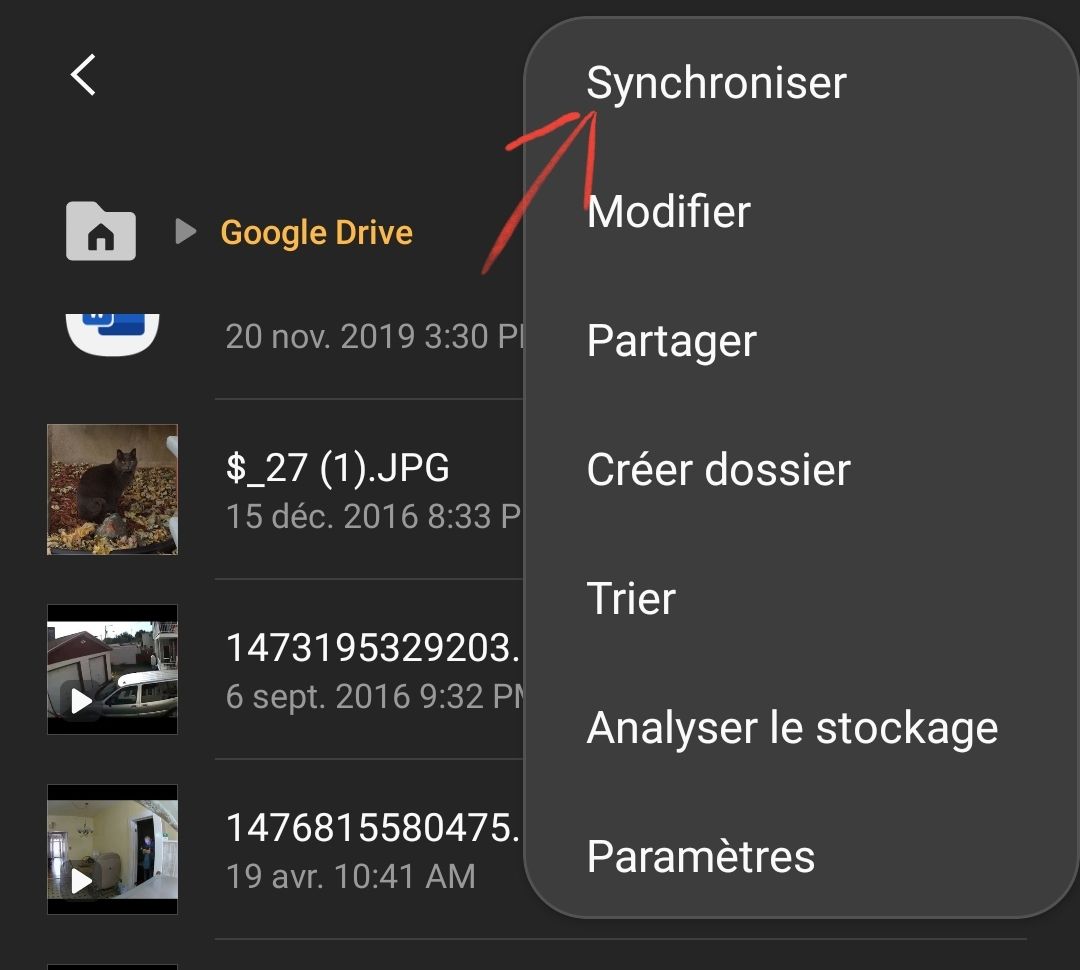The height and width of the screenshot is (970, 1080).
Task: Open Paramètres from the menu
Action: point(700,857)
